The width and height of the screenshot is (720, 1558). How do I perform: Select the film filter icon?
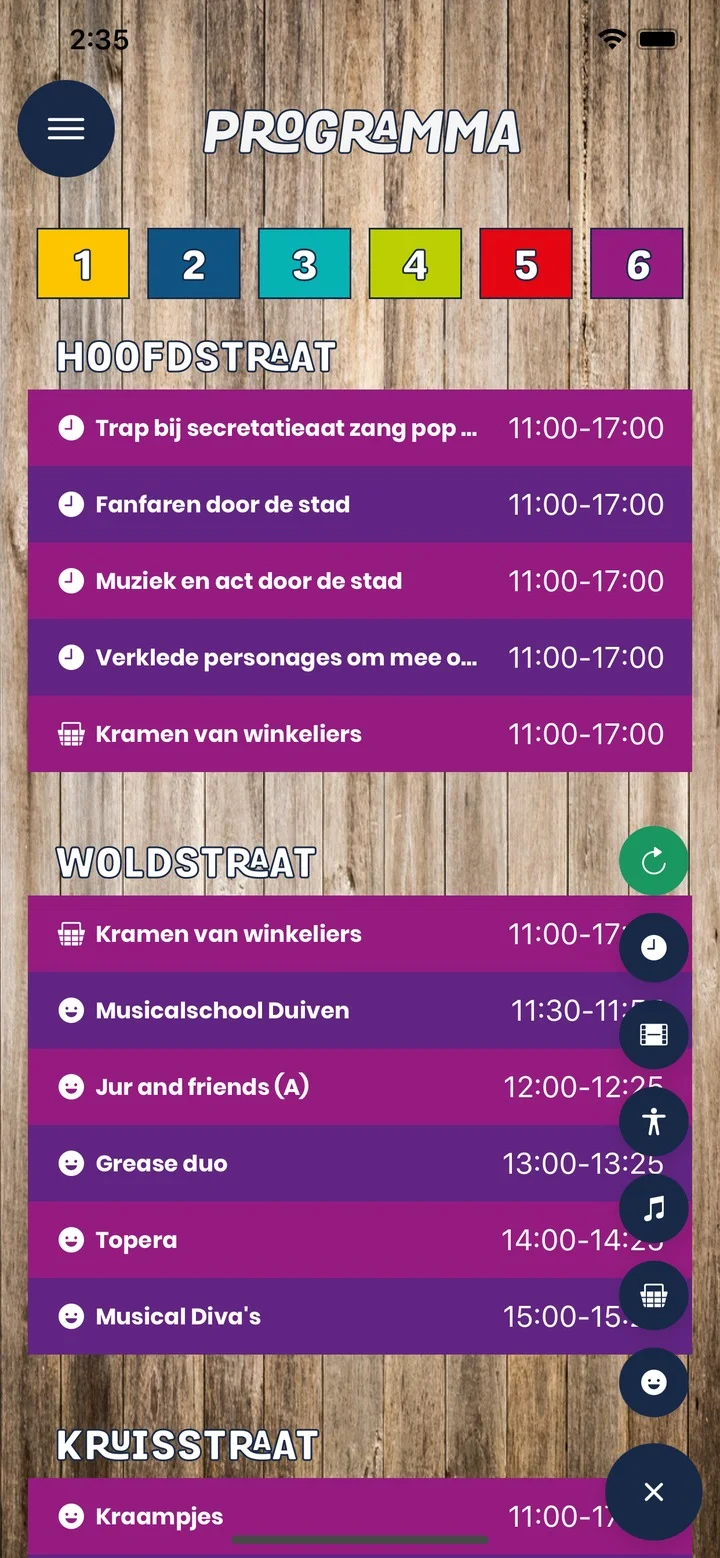[654, 1034]
